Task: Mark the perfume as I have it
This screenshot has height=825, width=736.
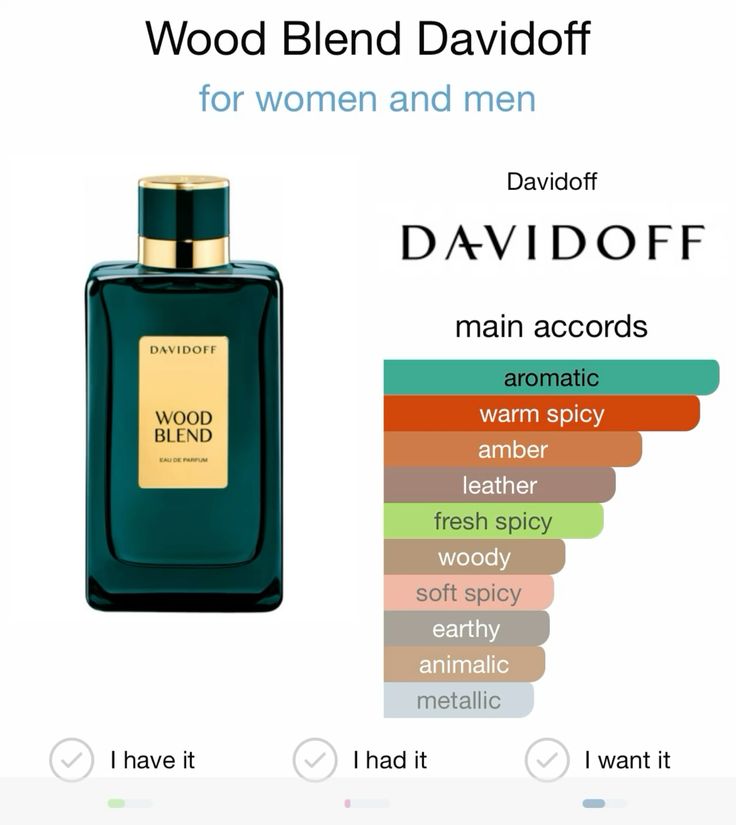Action: point(72,761)
